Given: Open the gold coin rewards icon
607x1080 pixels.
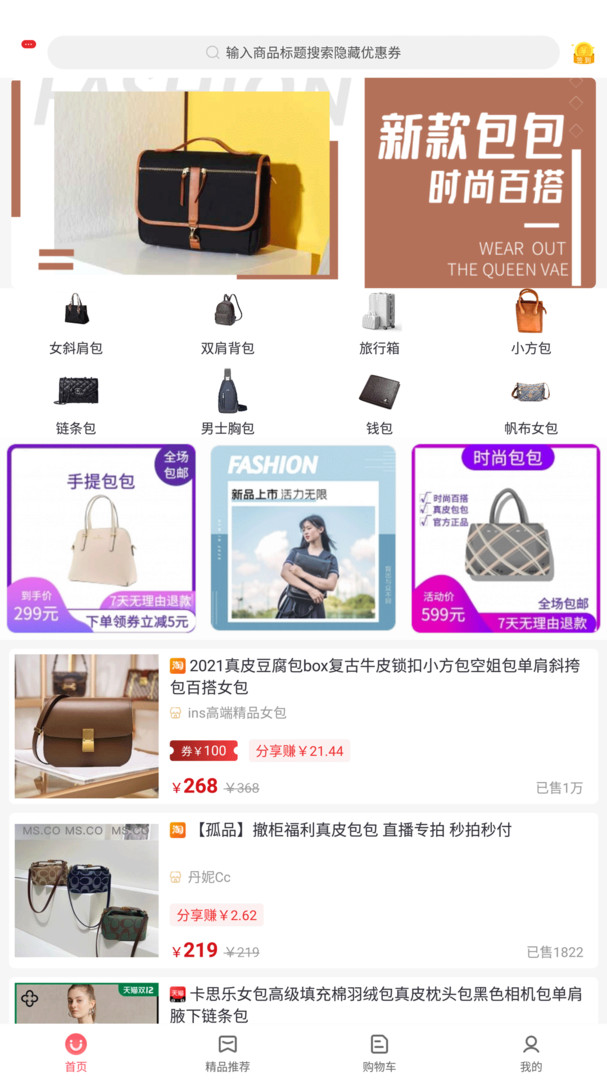Looking at the screenshot, I should 583,53.
